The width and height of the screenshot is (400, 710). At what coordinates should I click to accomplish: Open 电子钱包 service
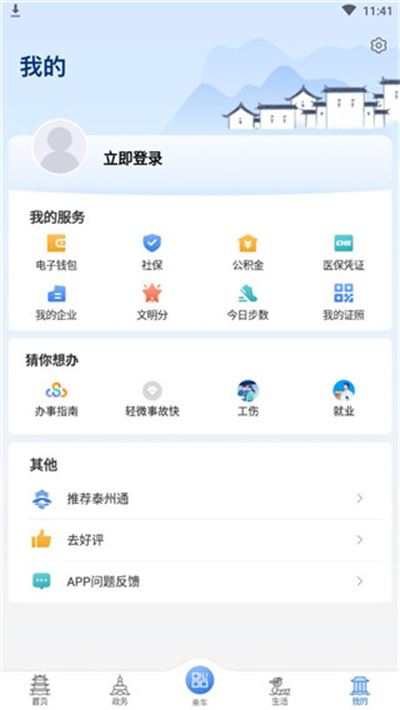tap(57, 253)
